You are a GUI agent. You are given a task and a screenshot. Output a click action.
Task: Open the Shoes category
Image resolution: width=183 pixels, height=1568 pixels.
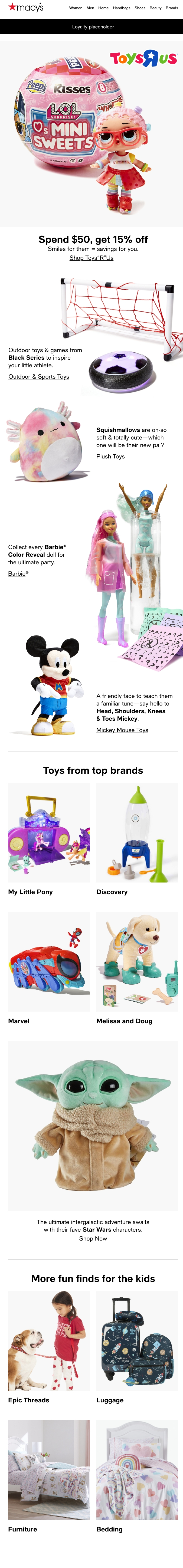[x=140, y=8]
